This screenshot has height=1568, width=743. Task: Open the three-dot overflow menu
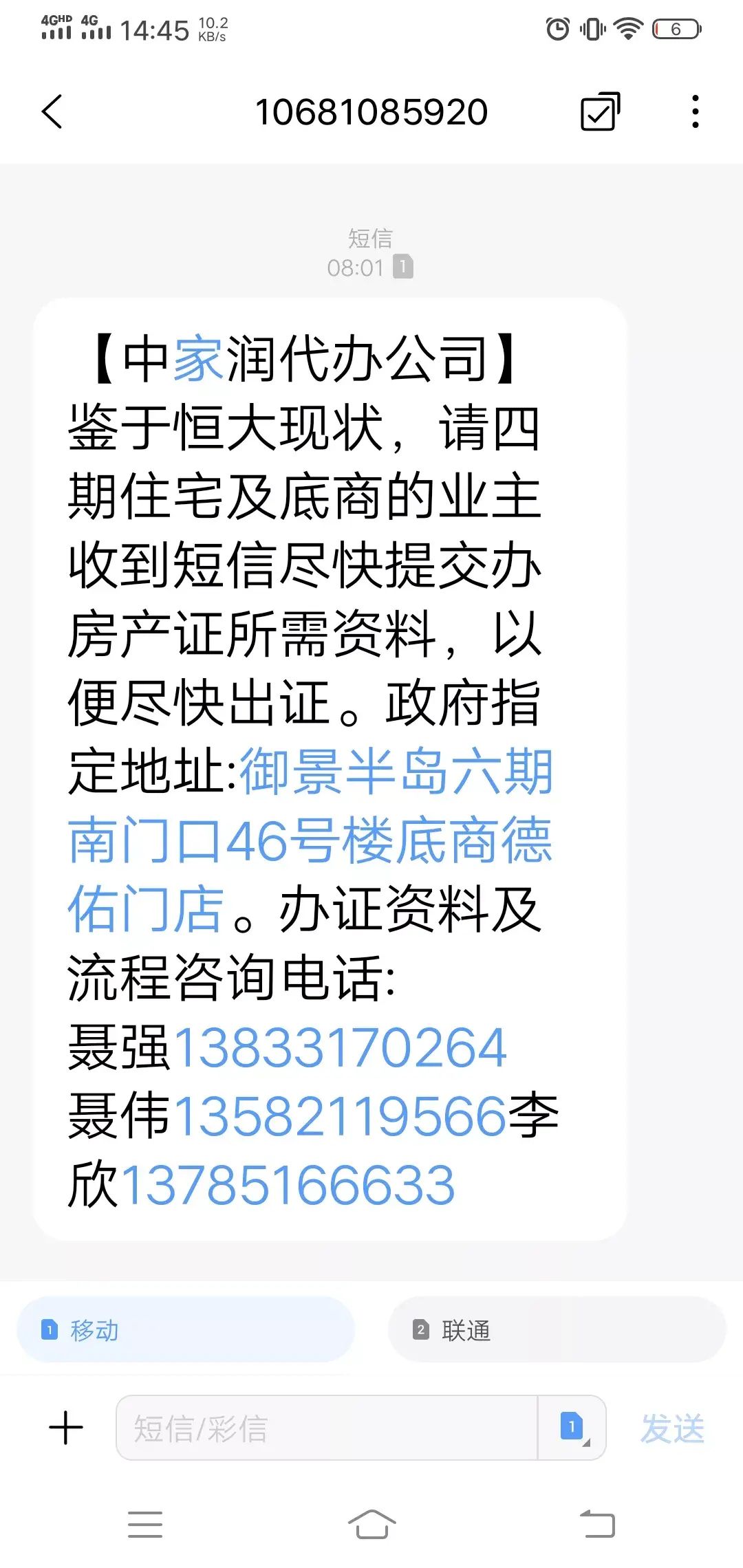696,112
